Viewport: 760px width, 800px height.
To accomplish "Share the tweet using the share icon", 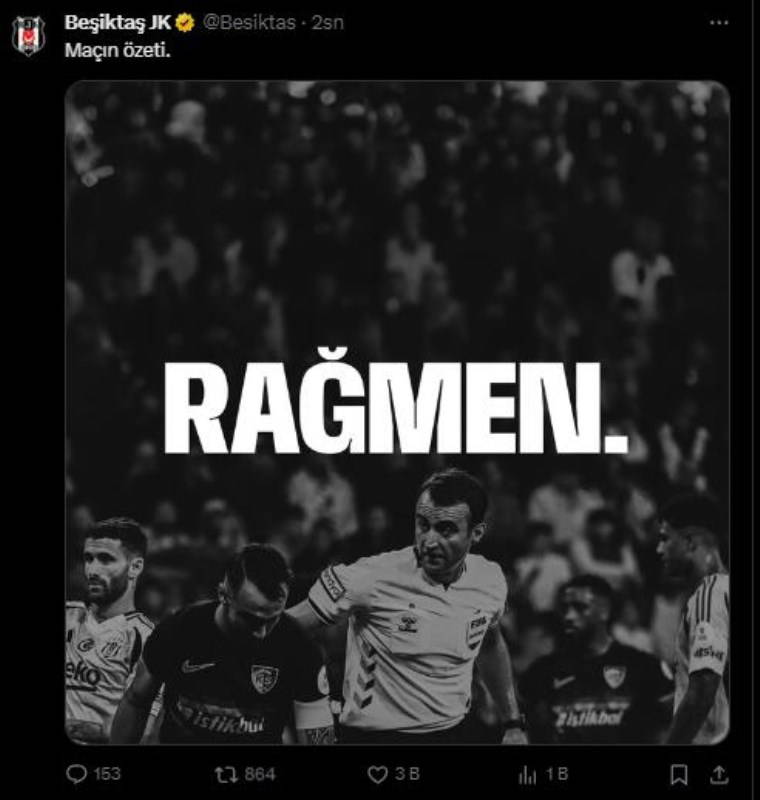I will pos(717,774).
